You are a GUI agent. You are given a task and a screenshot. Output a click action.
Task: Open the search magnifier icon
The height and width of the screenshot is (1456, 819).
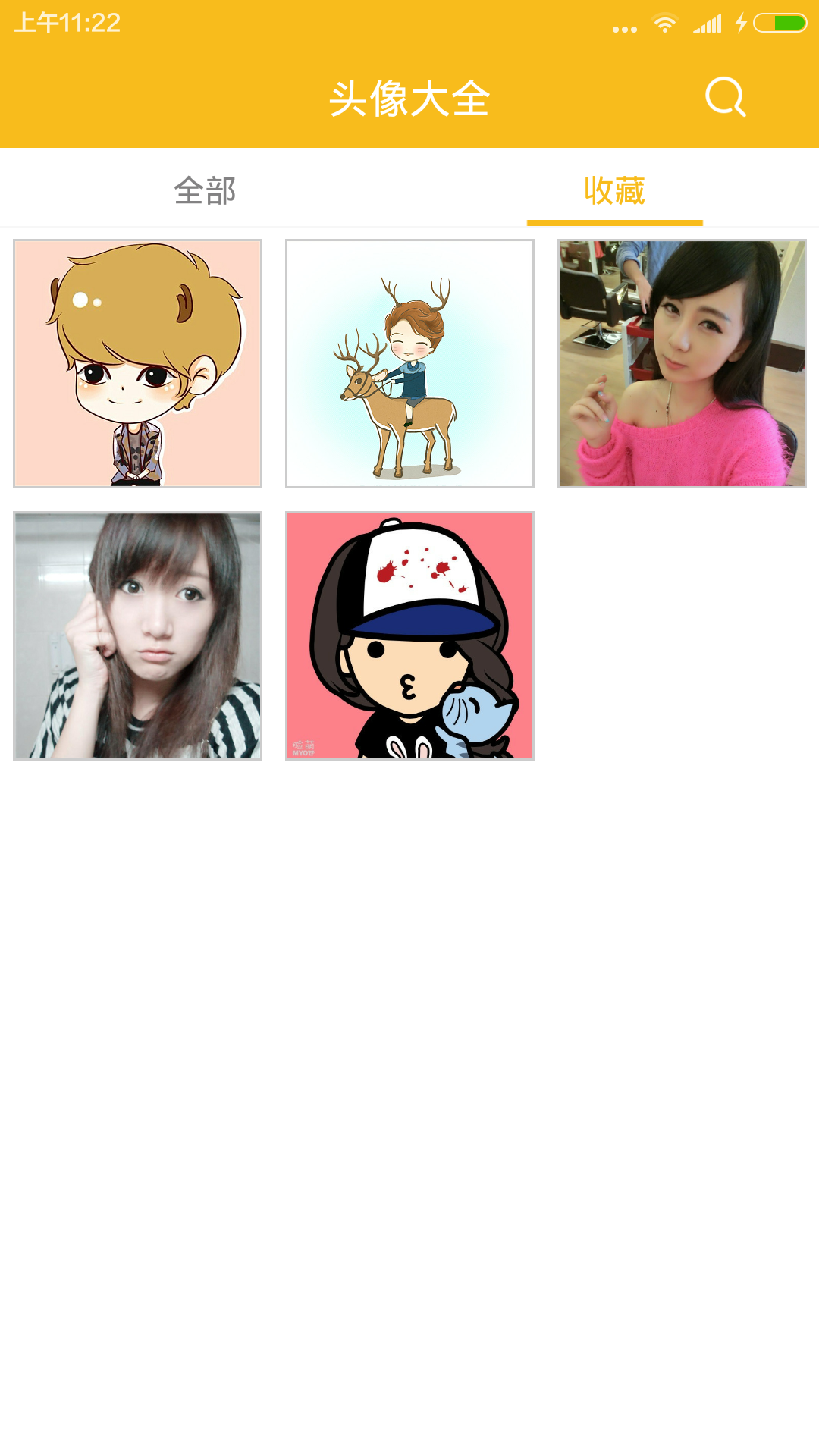click(x=726, y=97)
